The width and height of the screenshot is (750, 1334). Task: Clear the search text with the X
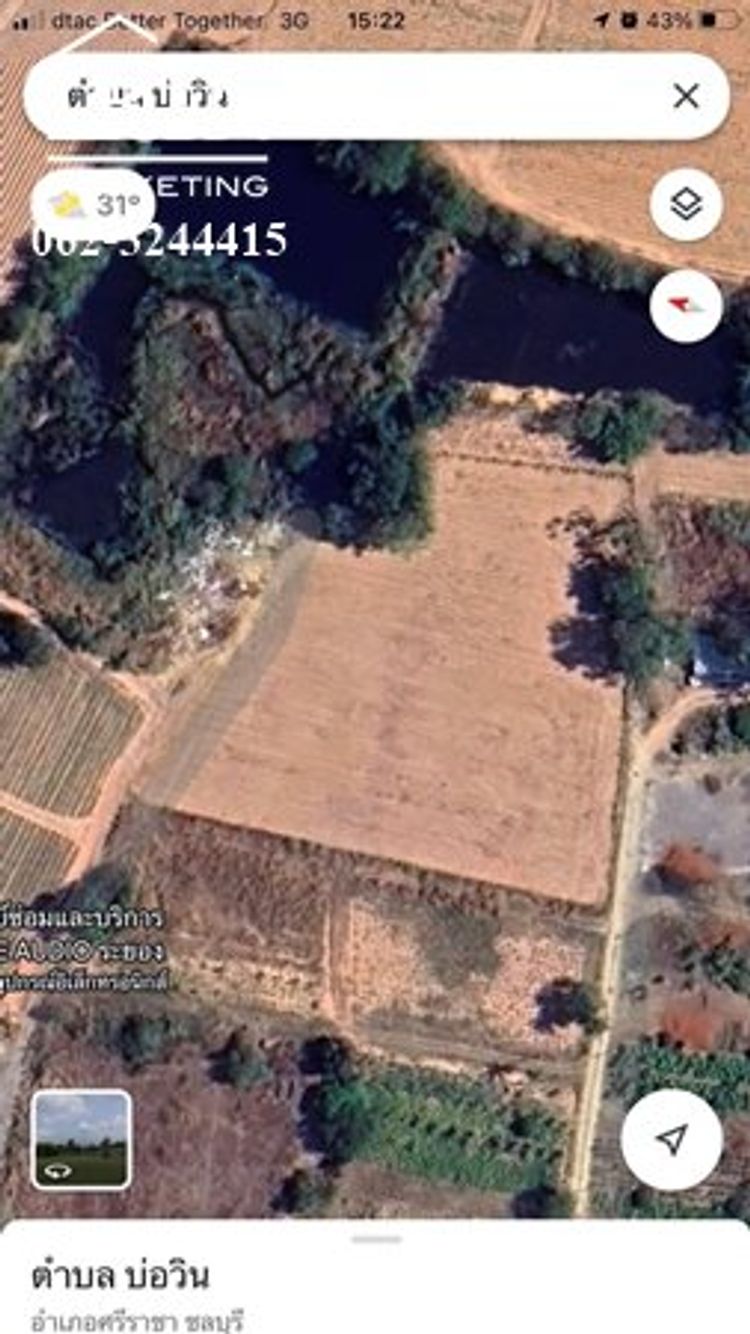[x=686, y=96]
